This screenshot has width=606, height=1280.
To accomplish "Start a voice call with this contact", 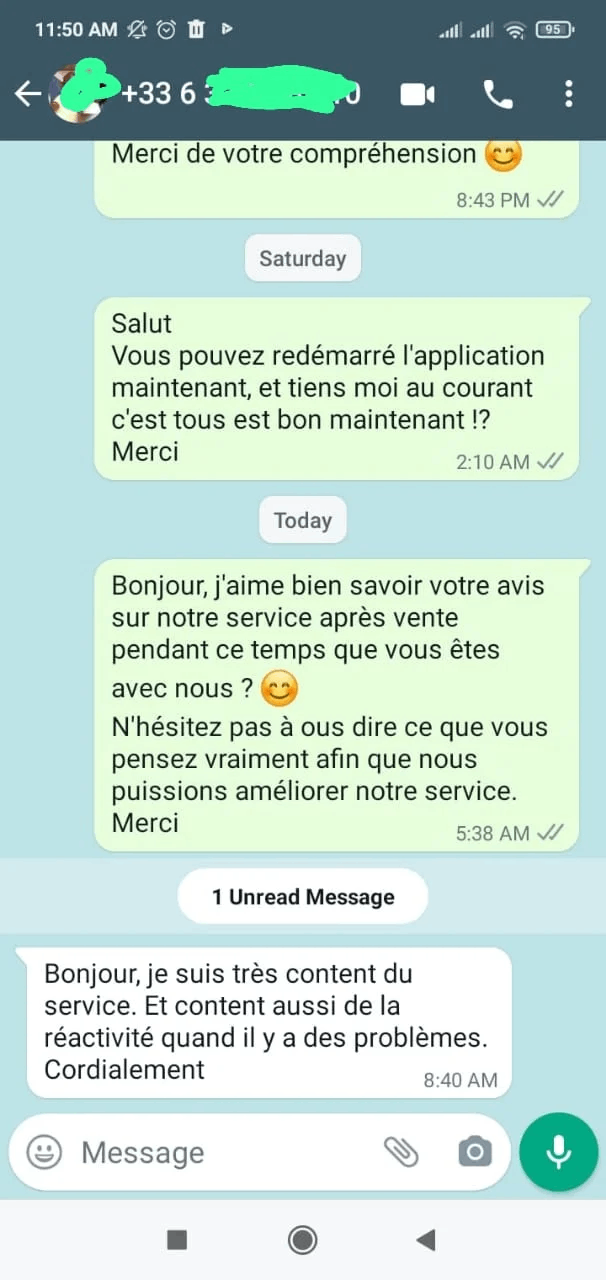I will 497,94.
